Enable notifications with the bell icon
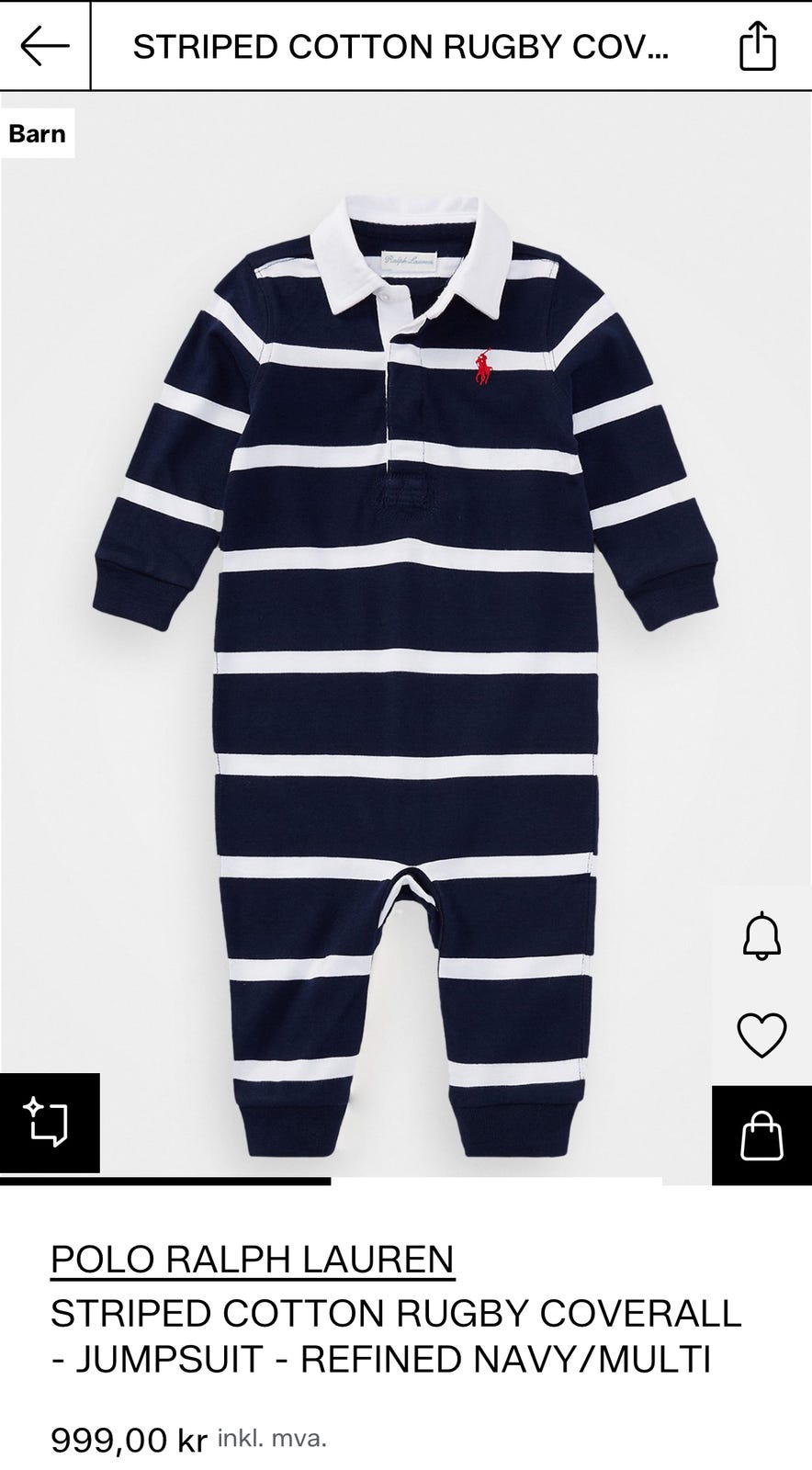The image size is (812, 1470). (x=761, y=937)
